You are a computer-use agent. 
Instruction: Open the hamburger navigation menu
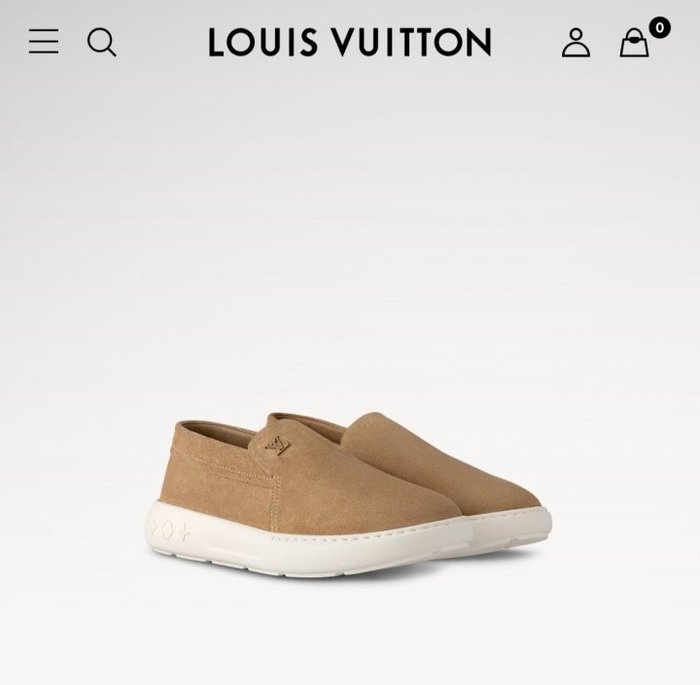[44, 42]
